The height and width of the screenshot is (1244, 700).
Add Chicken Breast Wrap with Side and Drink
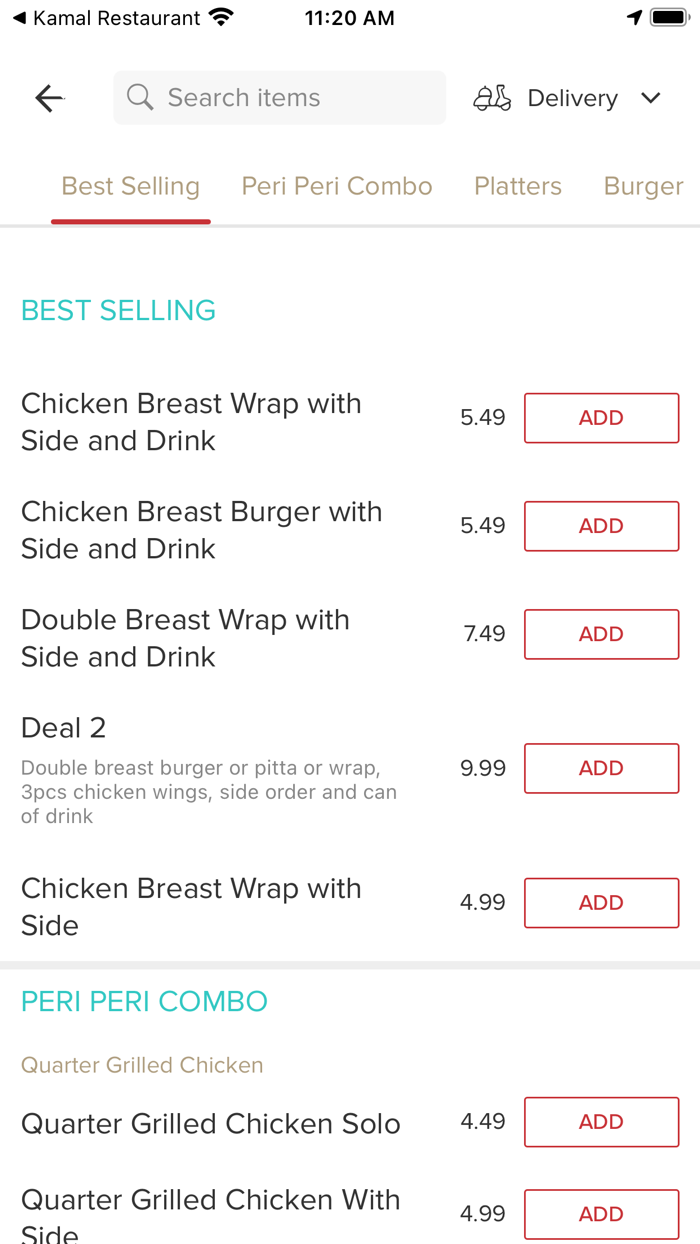(601, 418)
